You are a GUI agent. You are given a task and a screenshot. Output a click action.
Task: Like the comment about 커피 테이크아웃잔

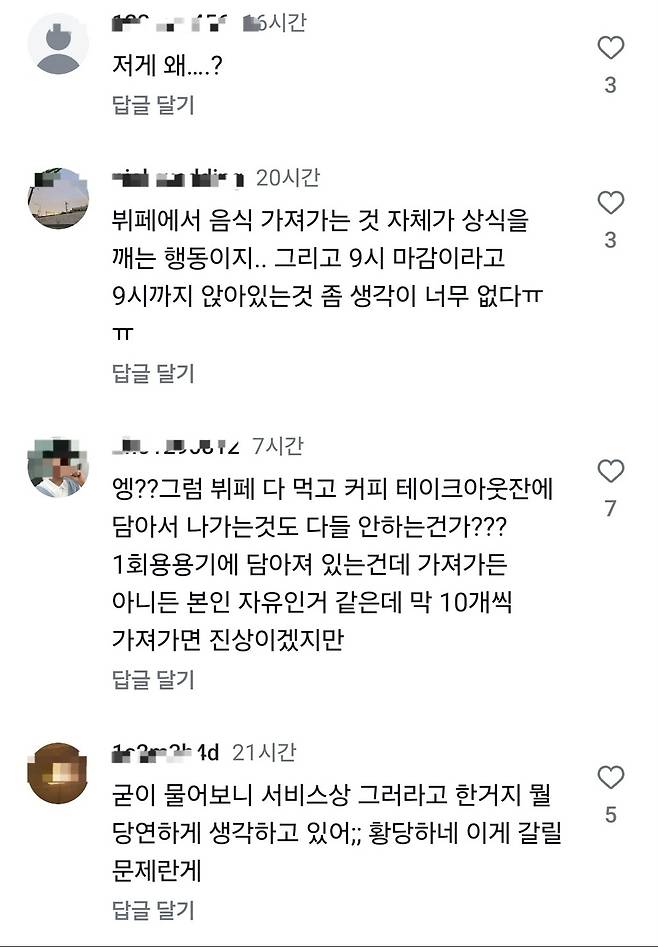[610, 471]
